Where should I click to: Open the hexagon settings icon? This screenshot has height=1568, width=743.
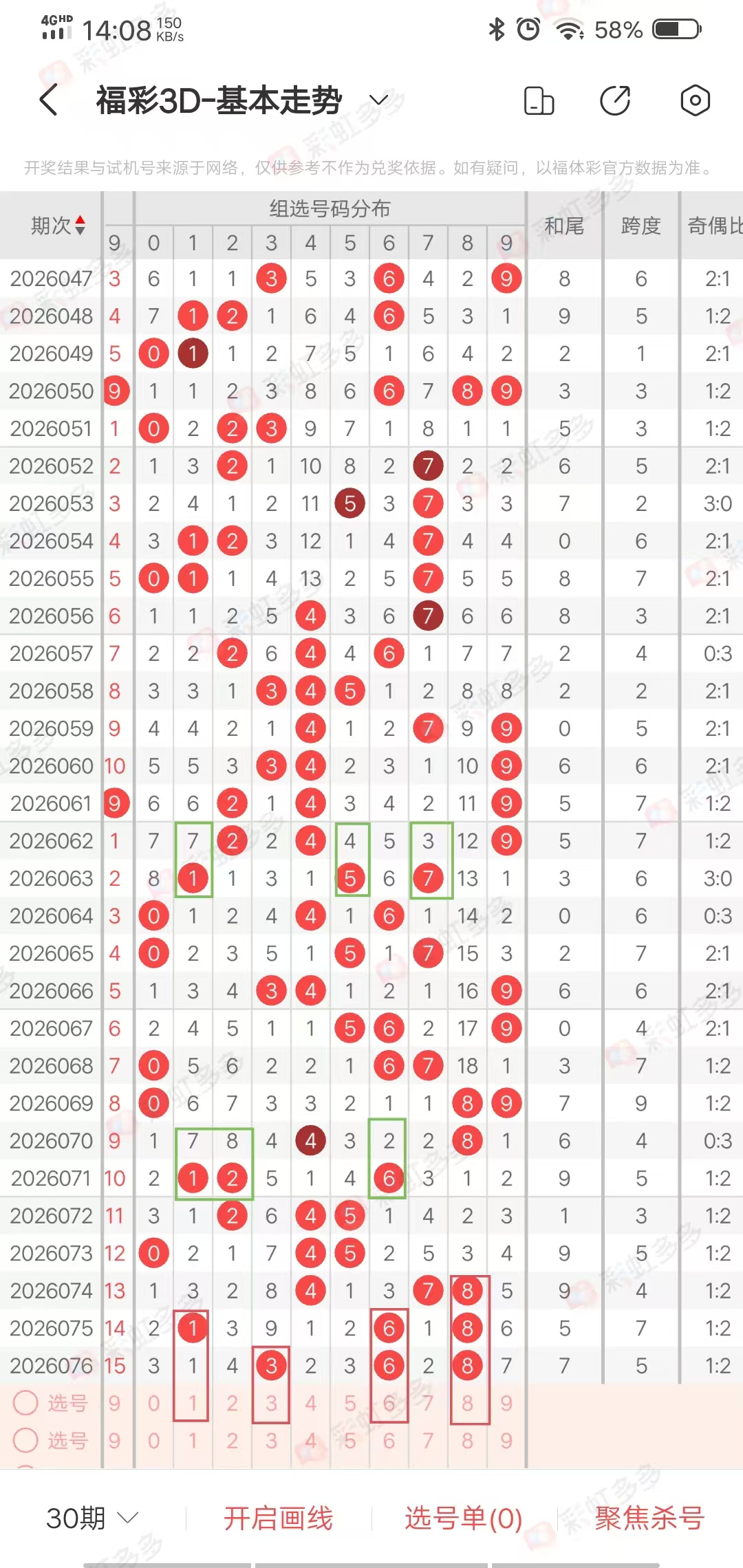coord(695,100)
